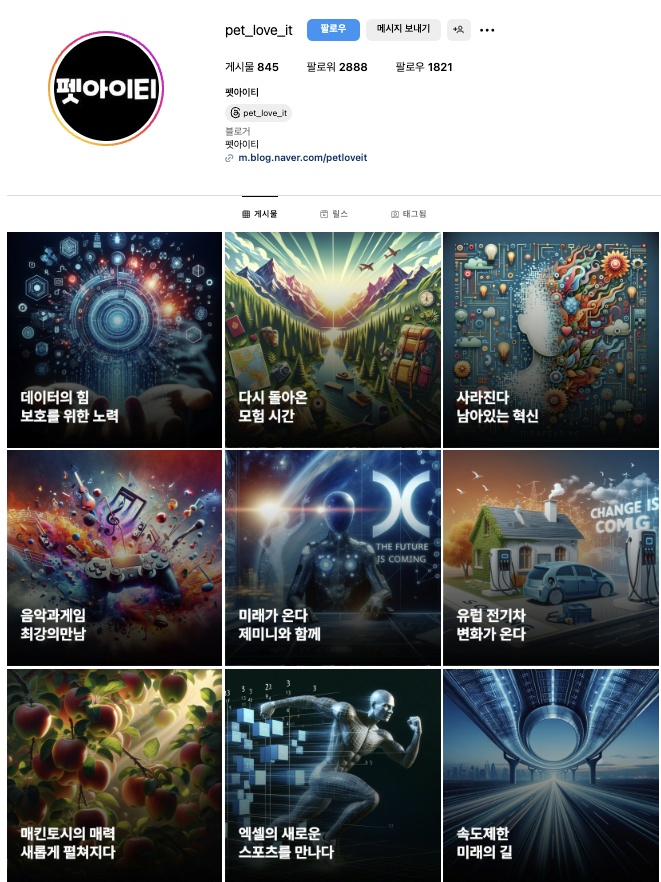Open the 미래가 온다 제미니와 함께 post
Viewport: 661px width, 882px height.
click(x=332, y=557)
